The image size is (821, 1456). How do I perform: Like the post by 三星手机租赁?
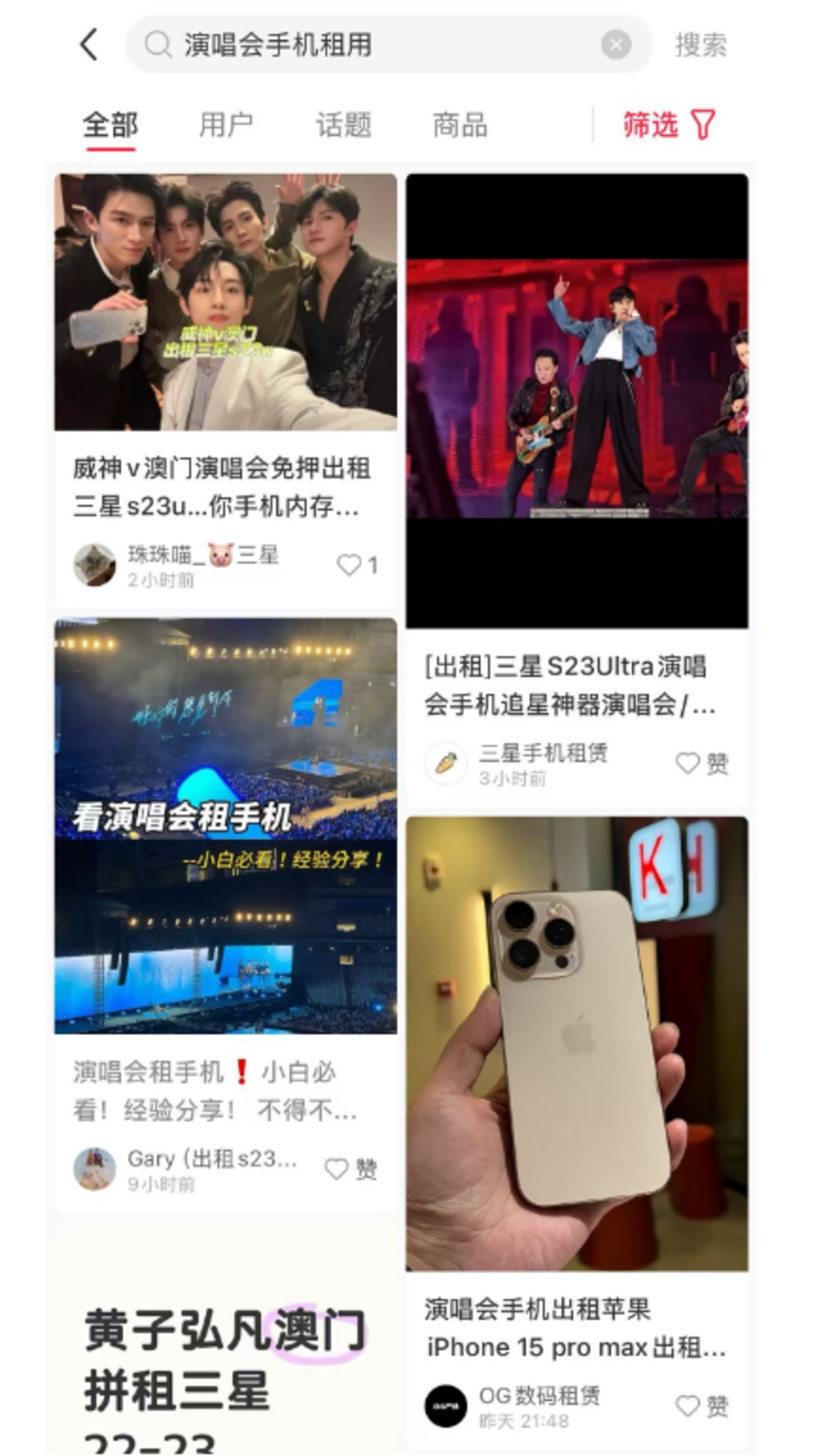coord(688,763)
